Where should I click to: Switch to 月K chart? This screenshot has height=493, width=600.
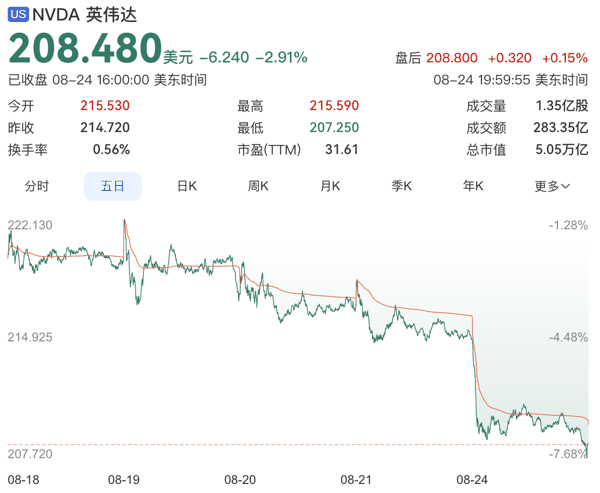click(x=330, y=186)
